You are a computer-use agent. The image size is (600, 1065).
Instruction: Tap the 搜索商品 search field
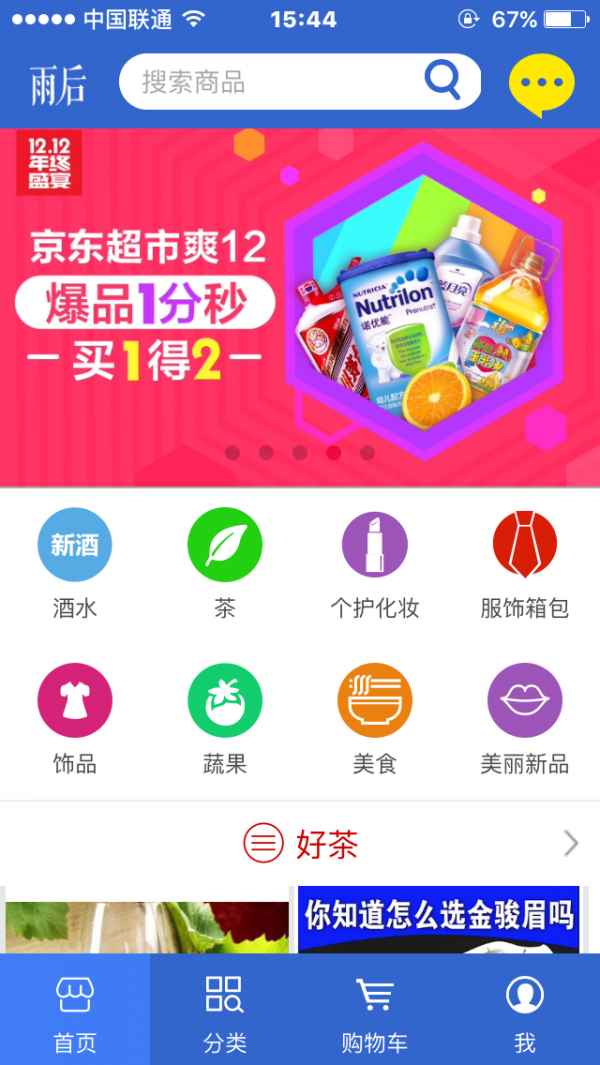[270, 82]
